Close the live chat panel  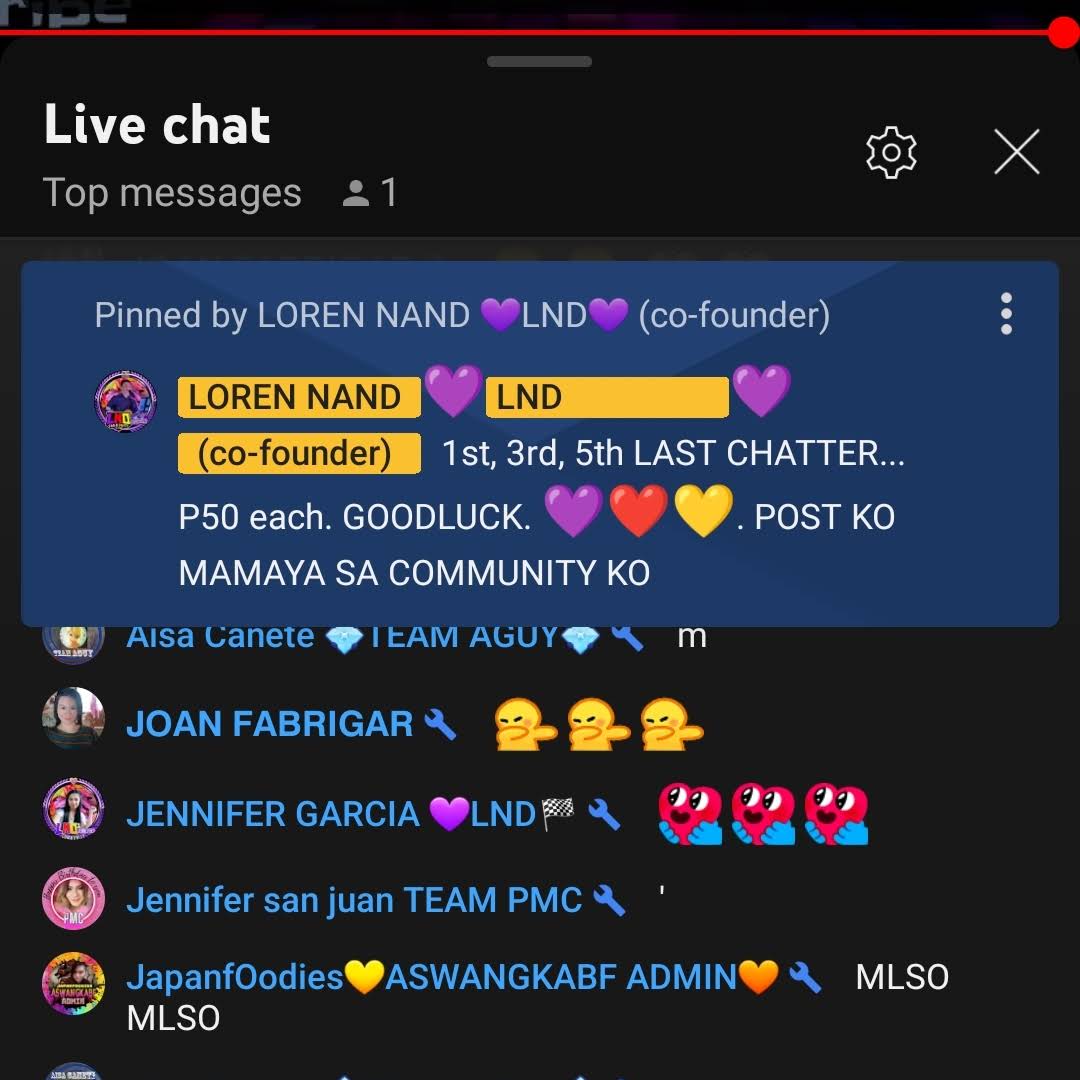tap(1017, 153)
